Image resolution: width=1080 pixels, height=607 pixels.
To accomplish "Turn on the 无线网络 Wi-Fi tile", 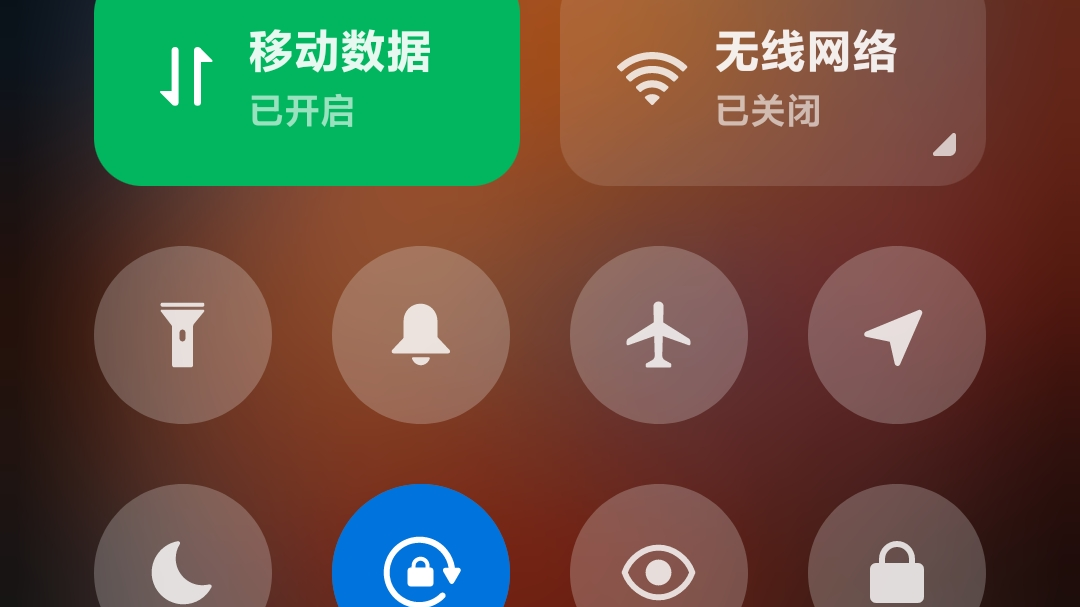I will [760, 80].
